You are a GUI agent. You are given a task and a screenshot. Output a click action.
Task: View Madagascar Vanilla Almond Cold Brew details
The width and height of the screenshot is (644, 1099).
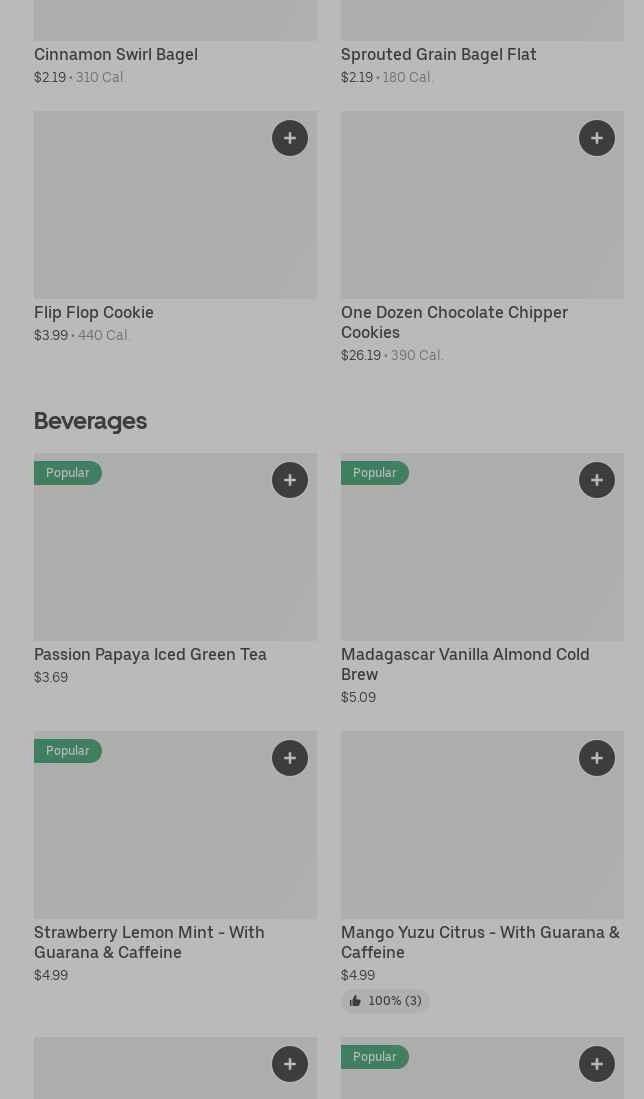pyautogui.click(x=464, y=664)
